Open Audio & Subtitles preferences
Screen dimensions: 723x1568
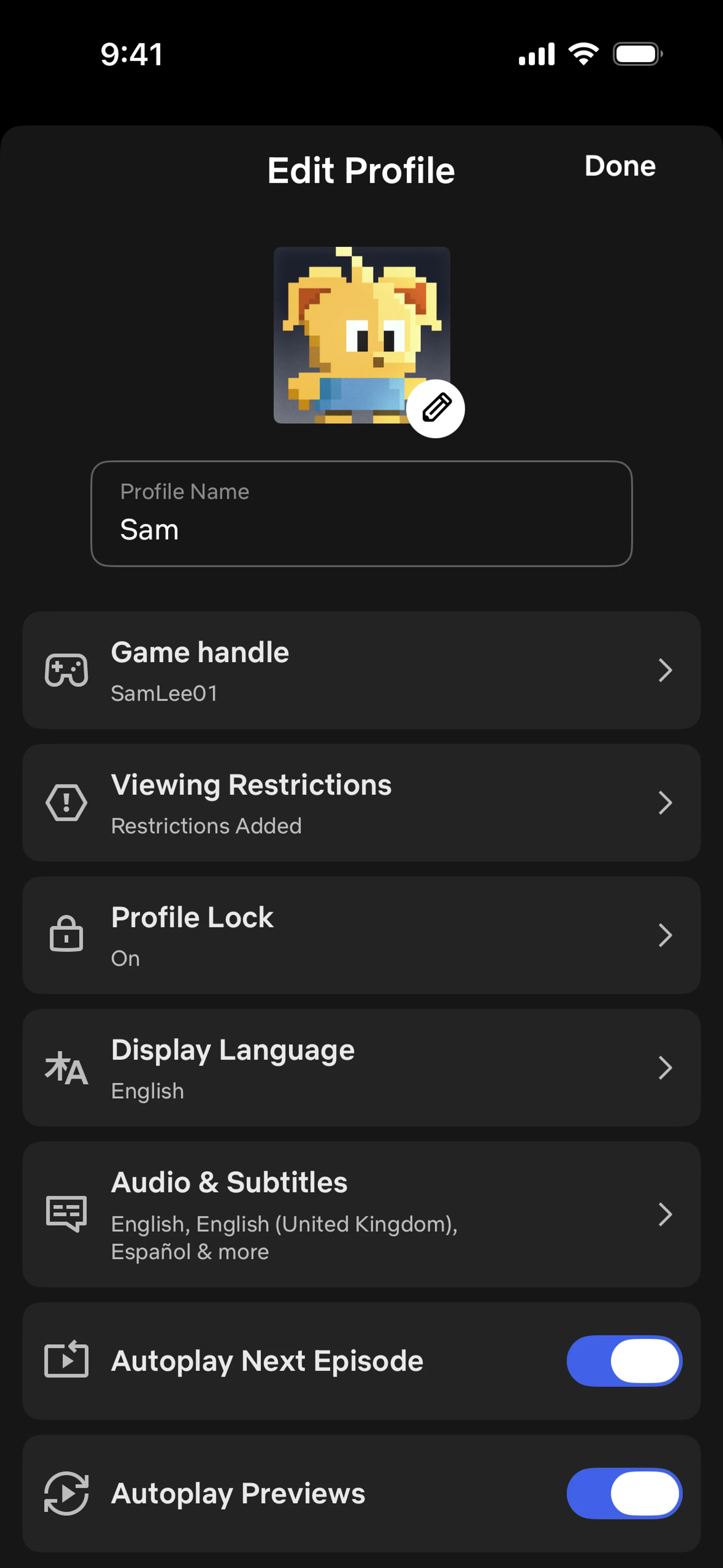click(x=361, y=1214)
